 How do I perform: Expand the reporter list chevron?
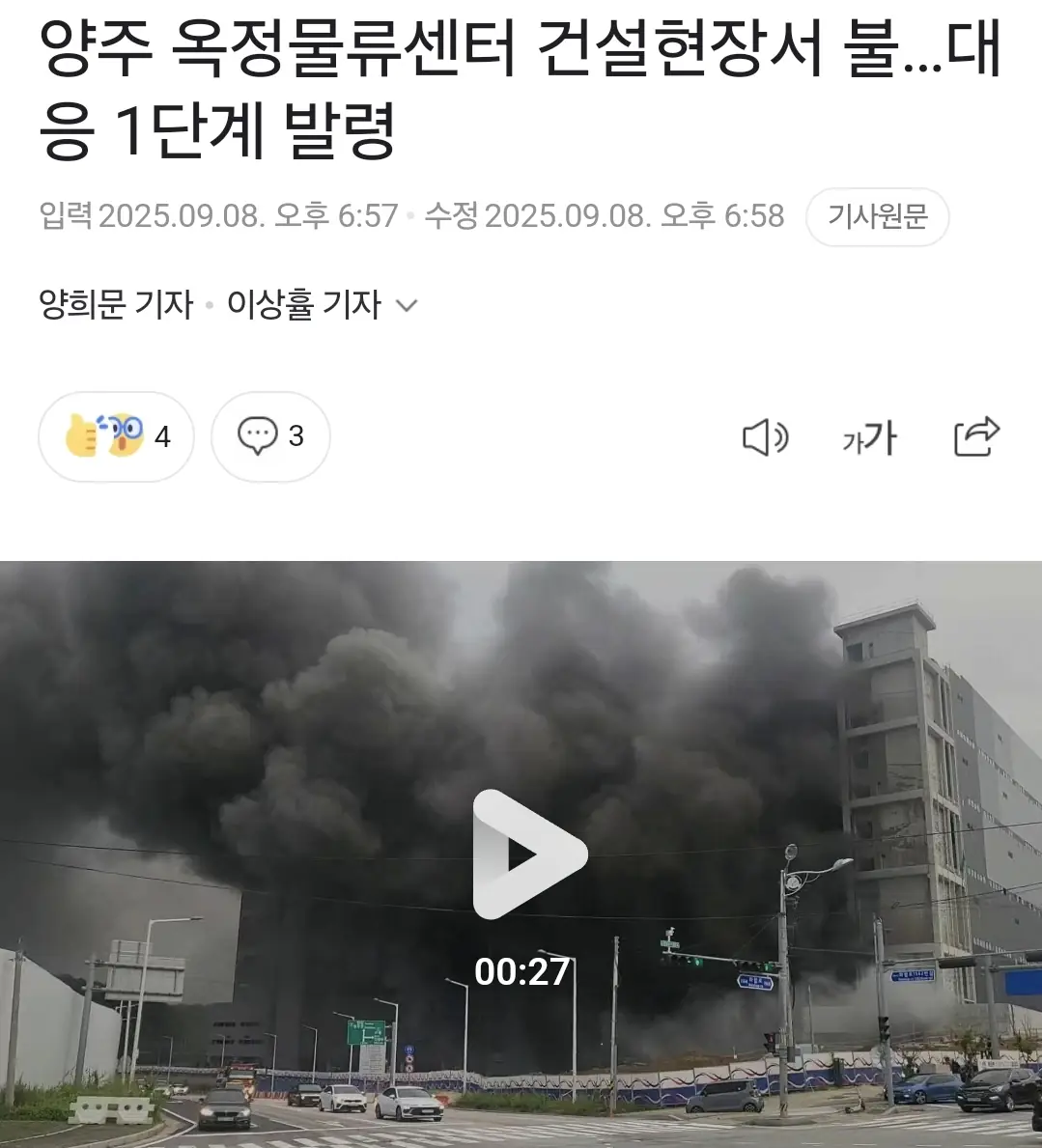tap(407, 306)
